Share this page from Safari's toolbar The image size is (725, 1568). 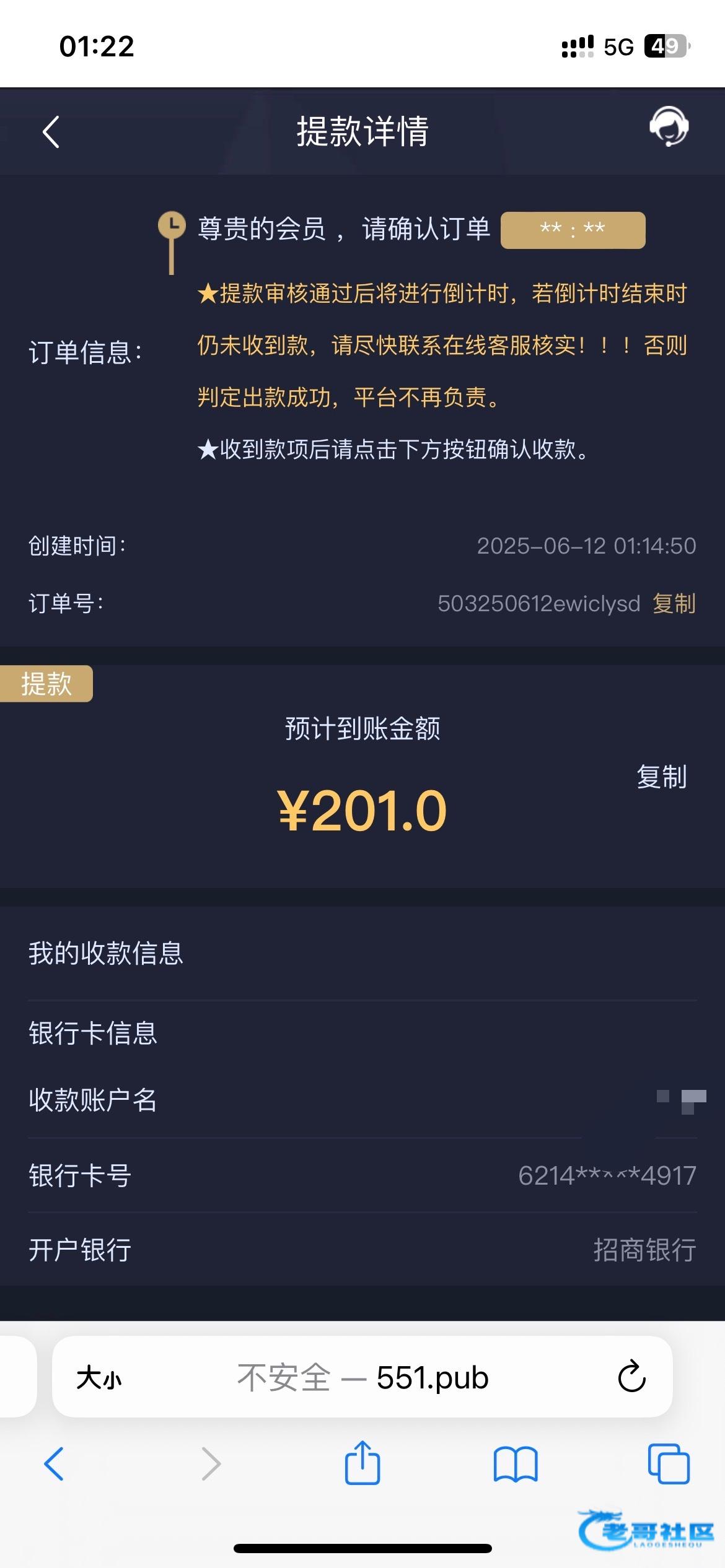tap(362, 1462)
